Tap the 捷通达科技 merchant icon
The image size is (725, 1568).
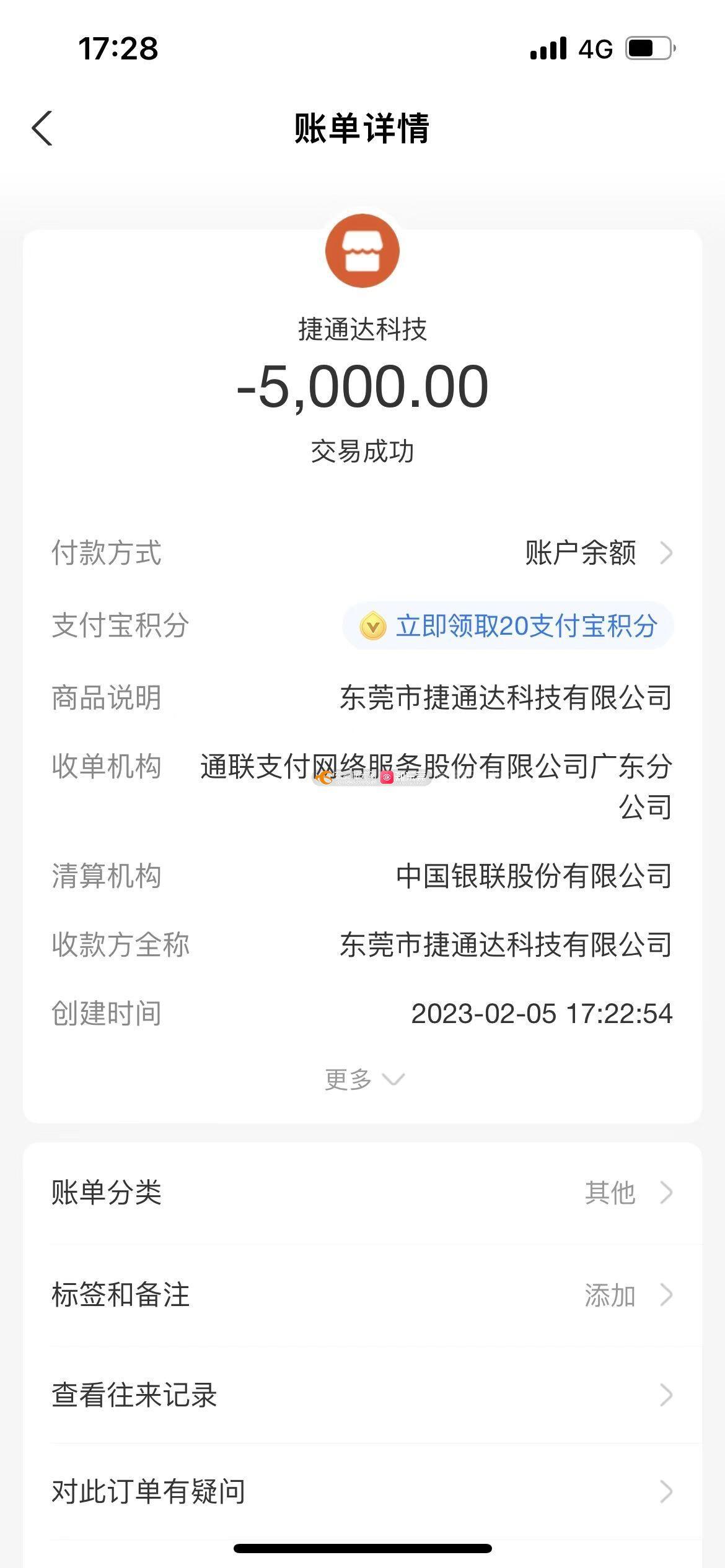362,251
